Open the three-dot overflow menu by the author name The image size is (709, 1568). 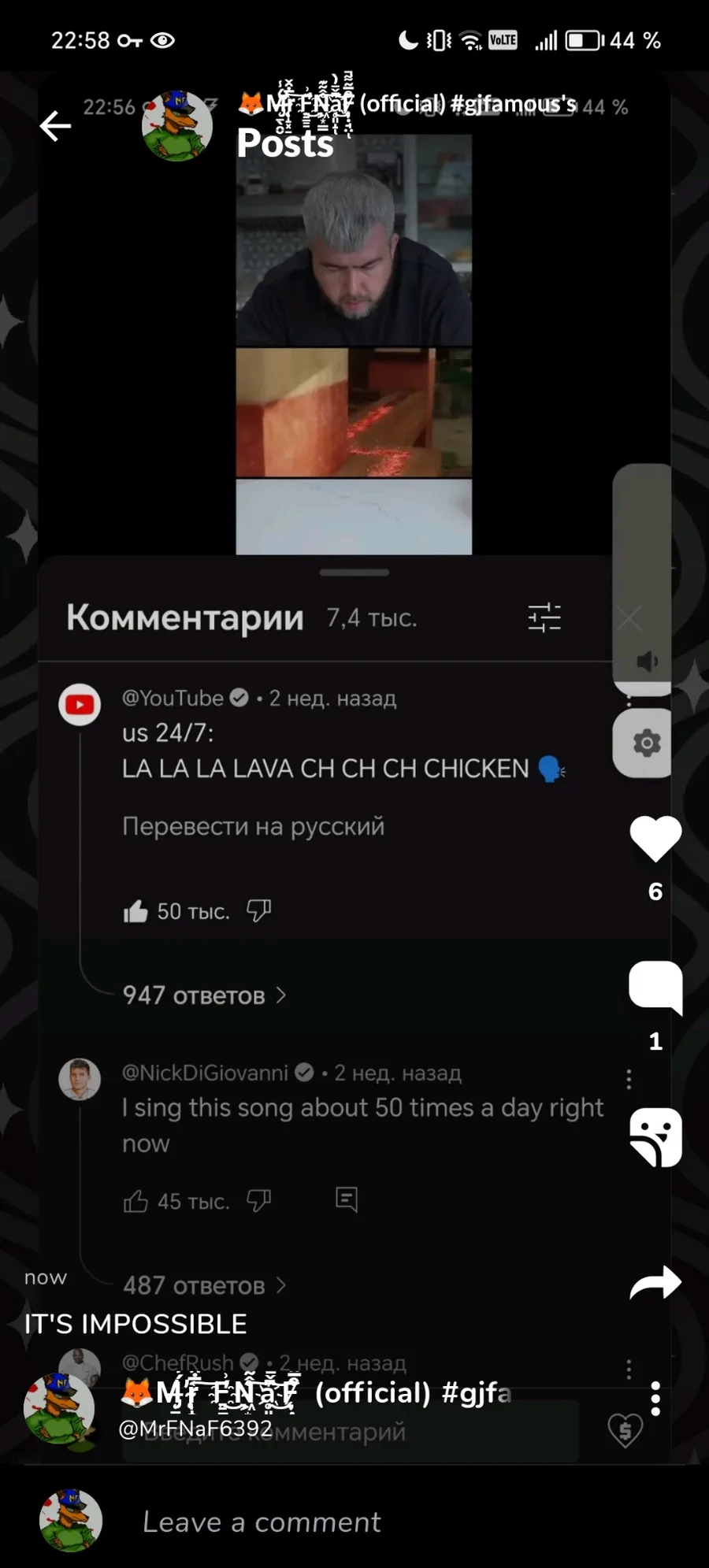pos(655,1399)
